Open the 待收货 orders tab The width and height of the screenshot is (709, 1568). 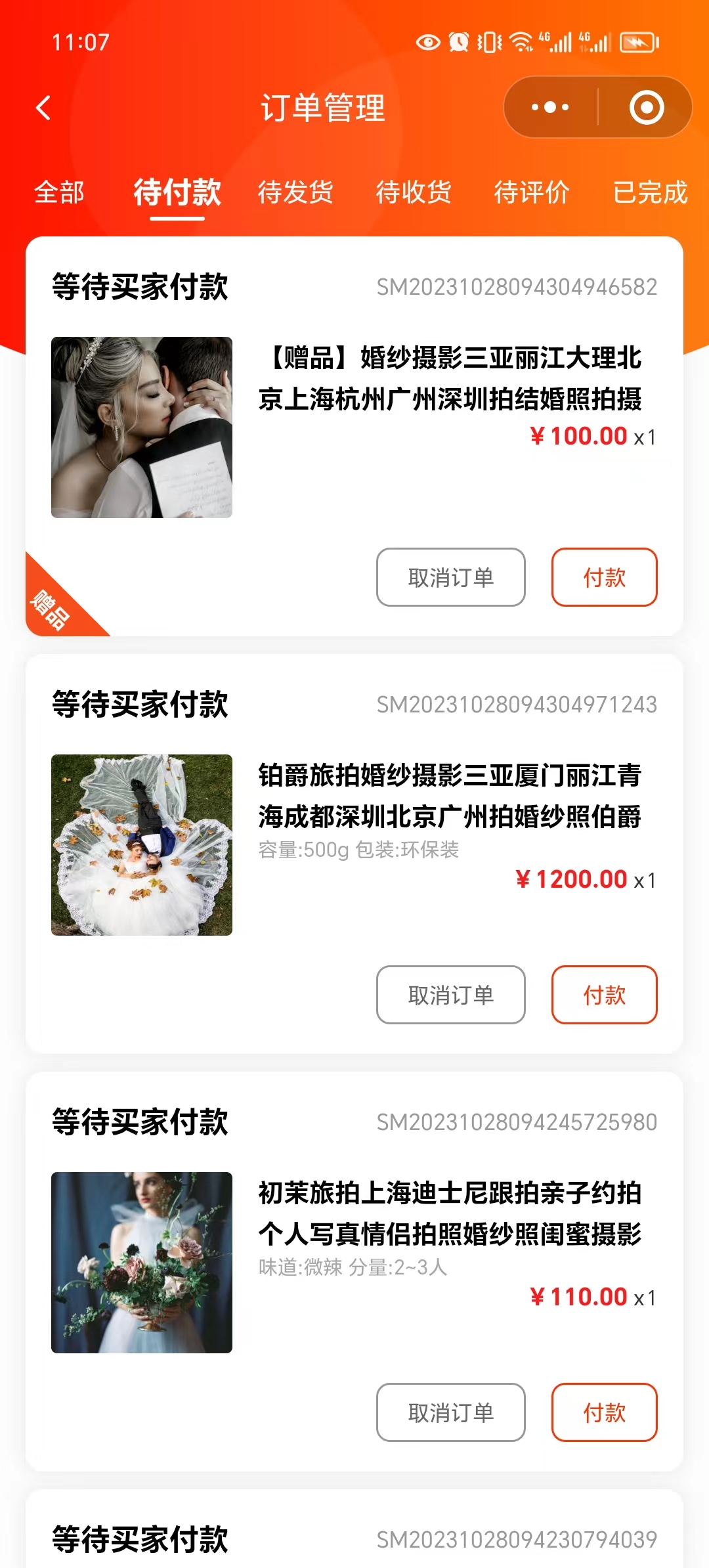pos(412,192)
